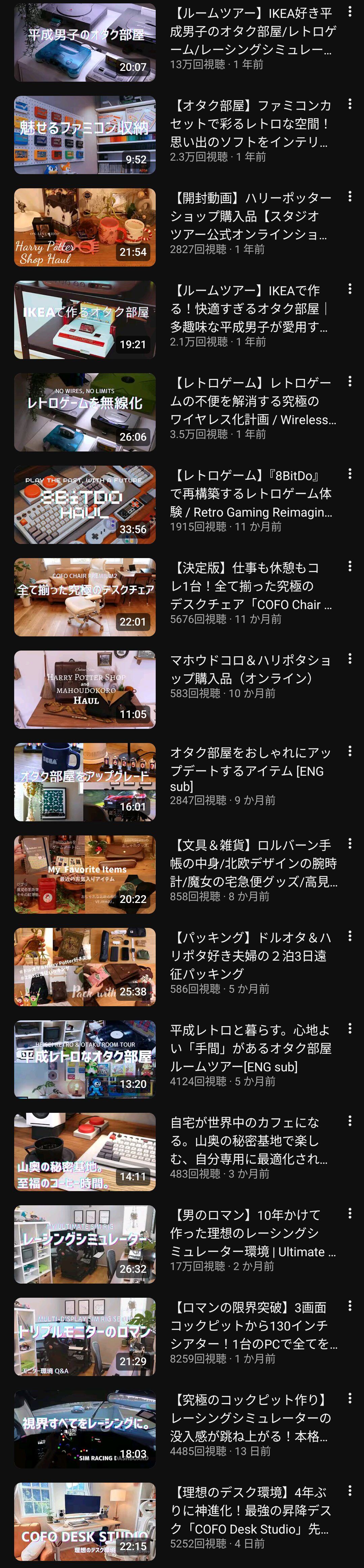The width and height of the screenshot is (364, 1568).
Task: Open the COFO Chair Premium2 video
Action: click(85, 597)
